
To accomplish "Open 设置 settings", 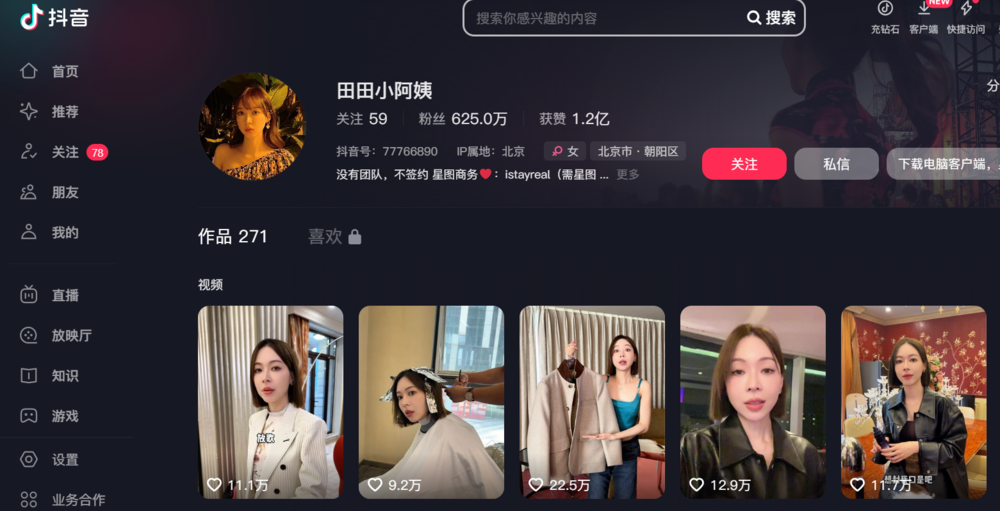I will [64, 460].
